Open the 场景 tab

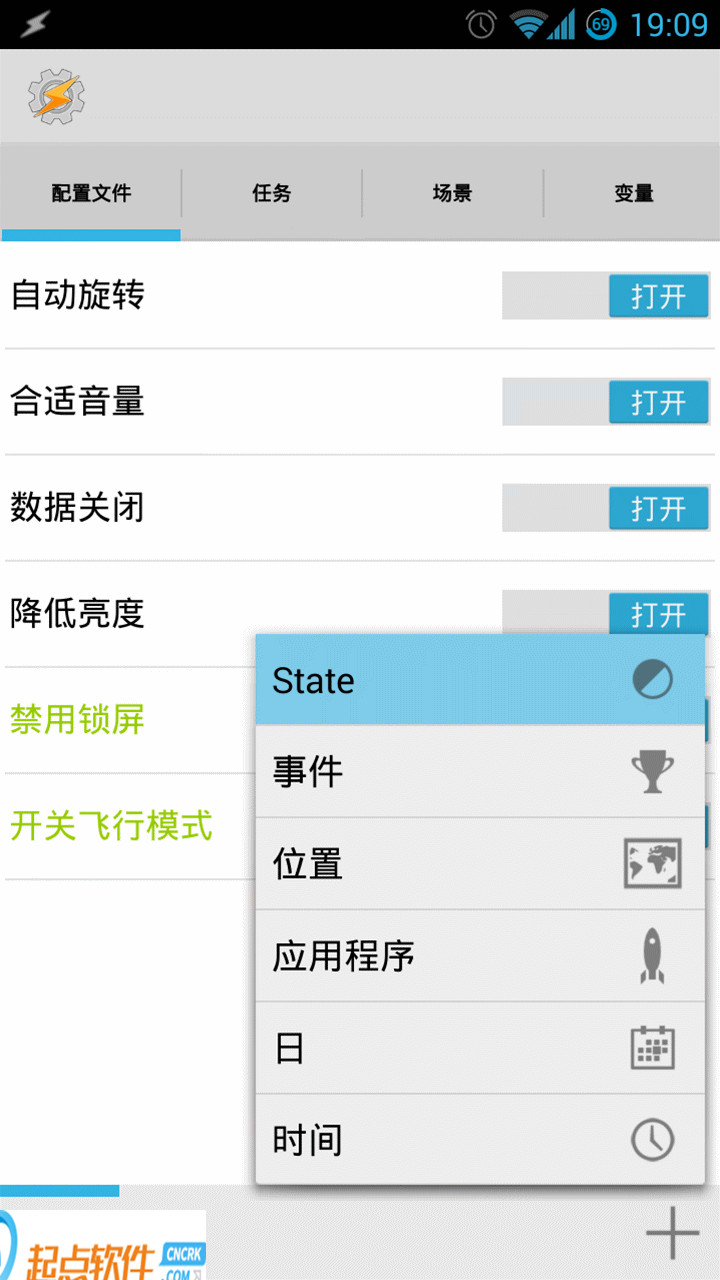click(x=452, y=193)
